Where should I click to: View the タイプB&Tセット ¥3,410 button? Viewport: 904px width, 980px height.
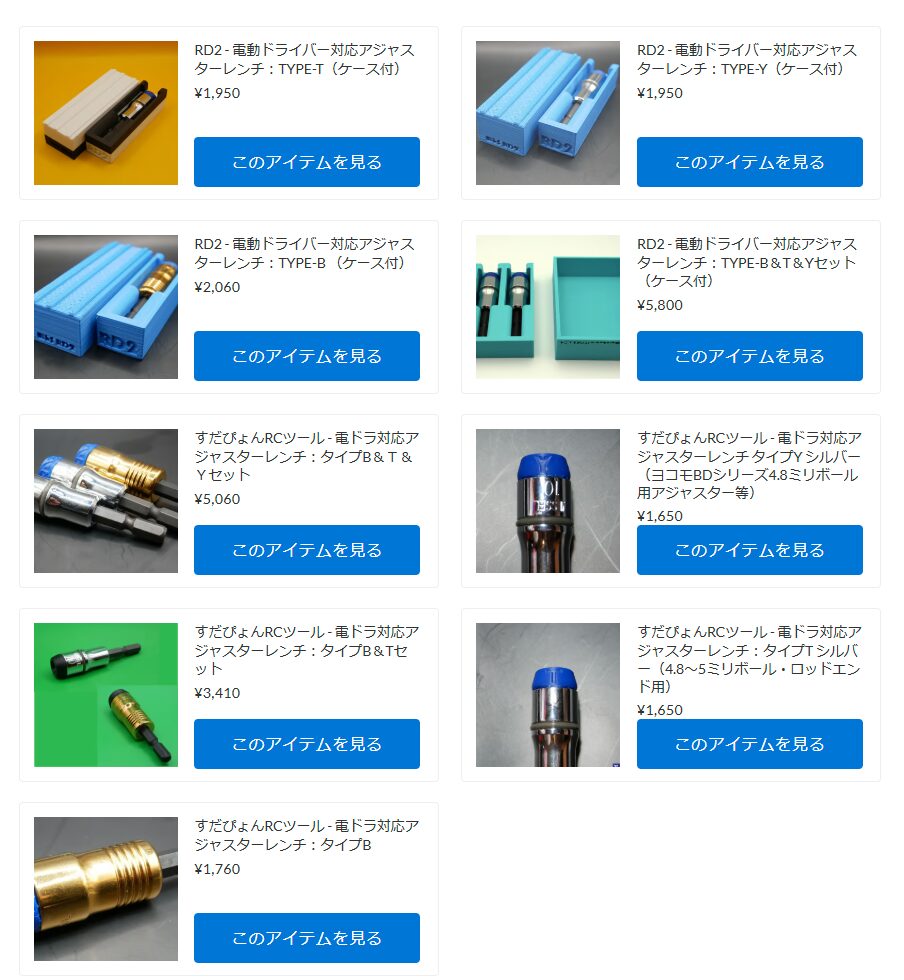tap(306, 744)
